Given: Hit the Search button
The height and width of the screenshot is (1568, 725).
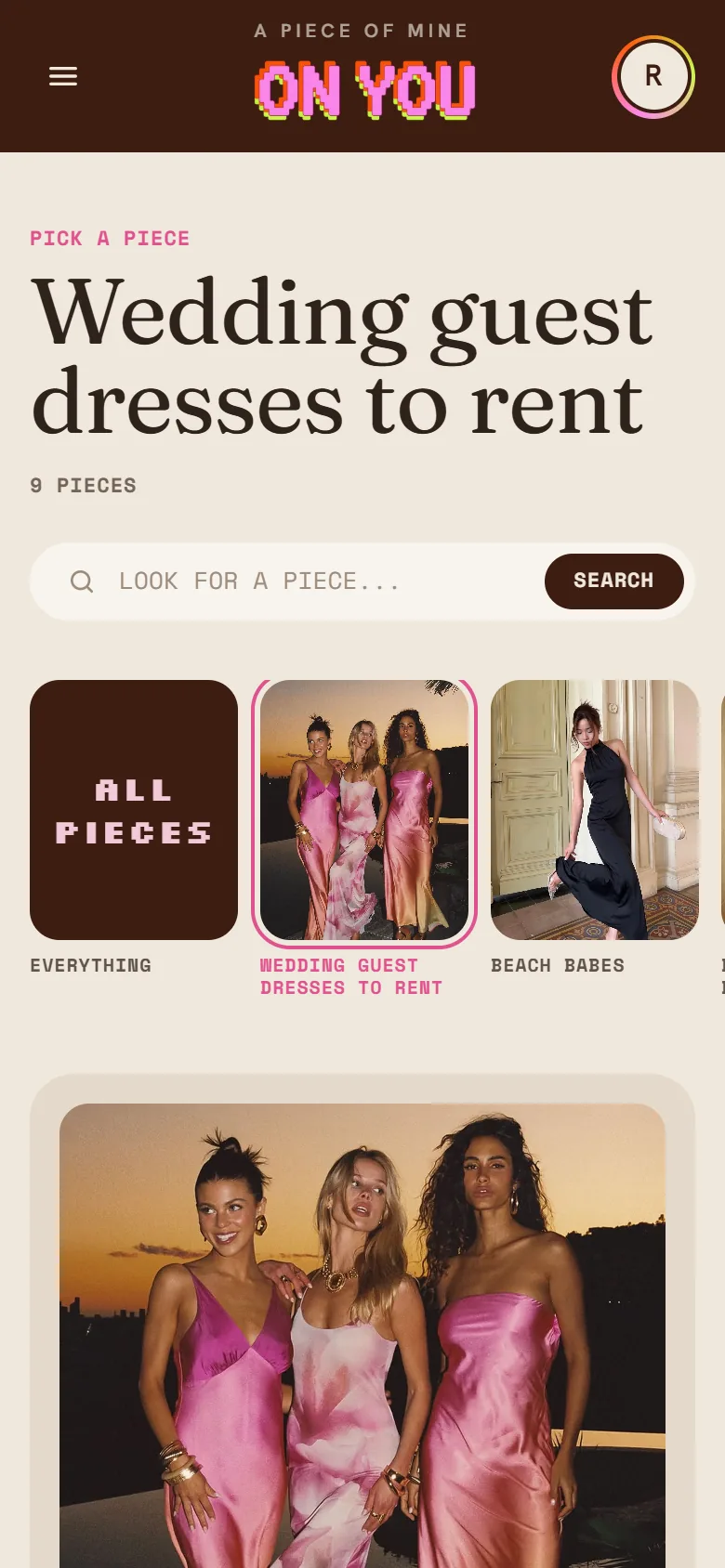Looking at the screenshot, I should [614, 581].
